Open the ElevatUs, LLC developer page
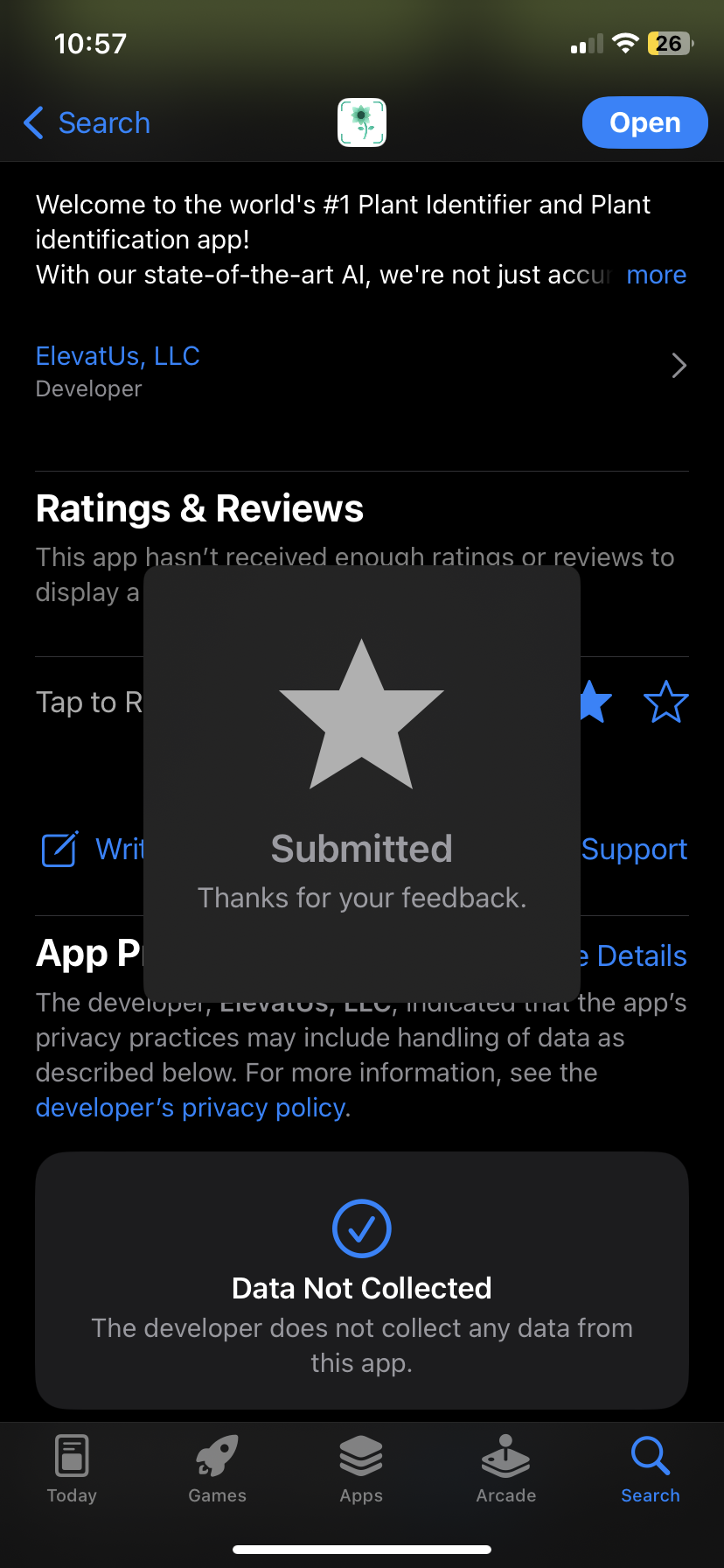Viewport: 724px width, 1568px height. coord(362,371)
